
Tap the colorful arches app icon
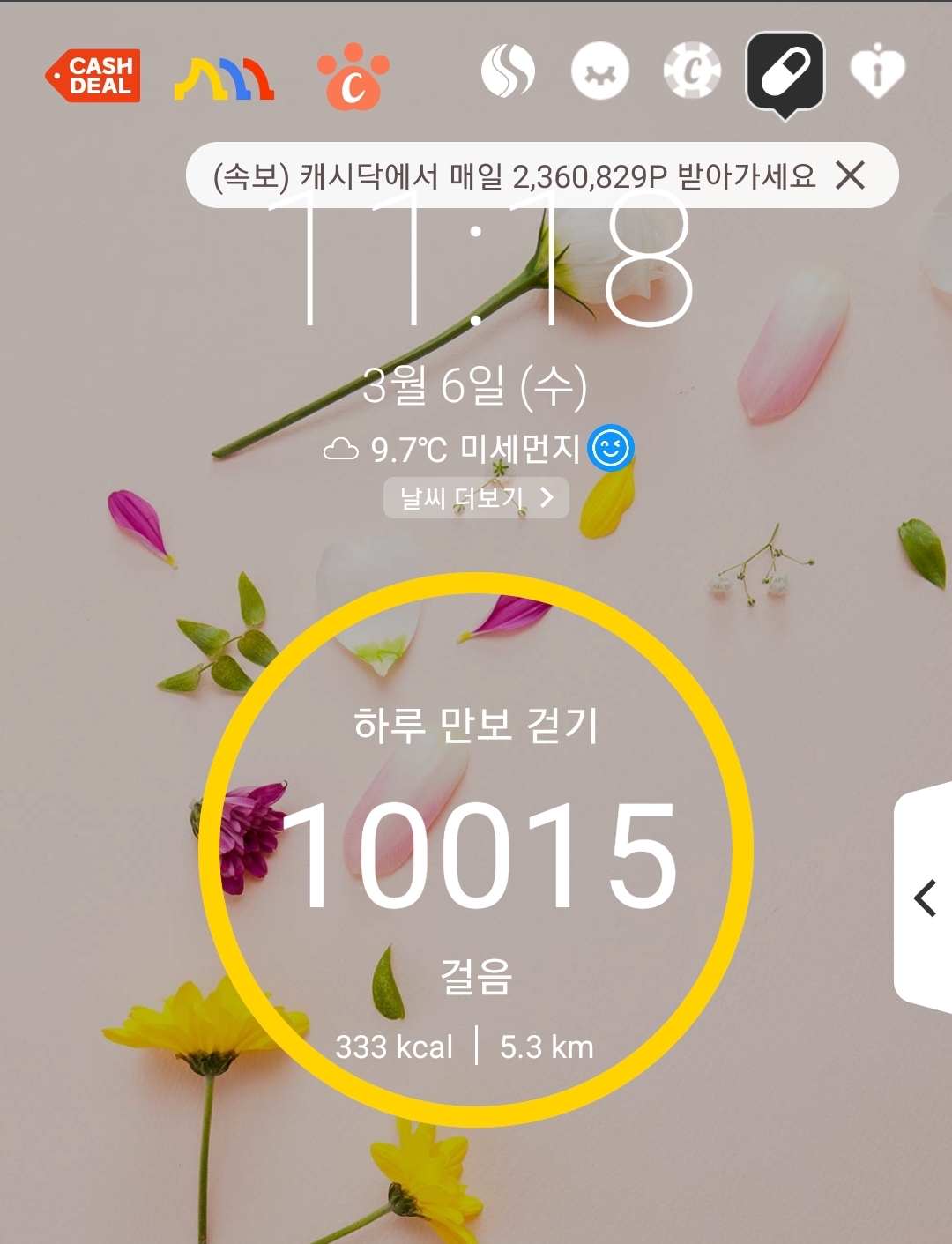[224, 78]
